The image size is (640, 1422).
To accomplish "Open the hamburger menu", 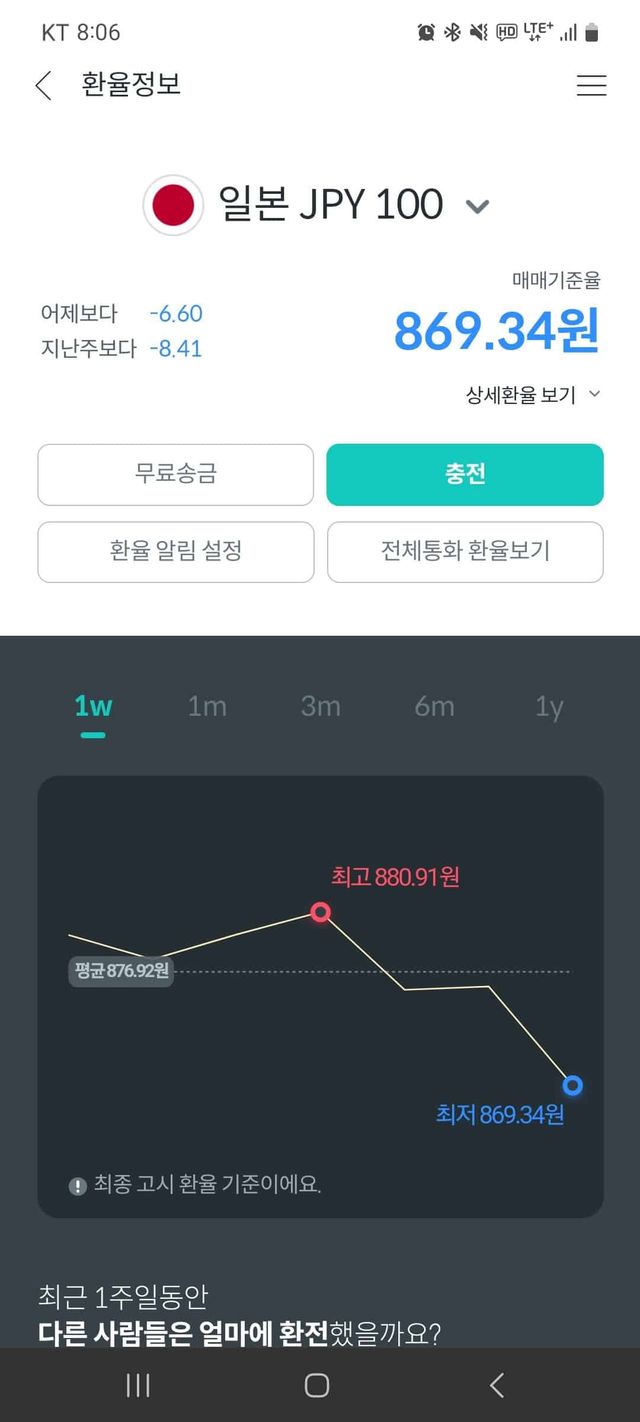I will pyautogui.click(x=591, y=86).
